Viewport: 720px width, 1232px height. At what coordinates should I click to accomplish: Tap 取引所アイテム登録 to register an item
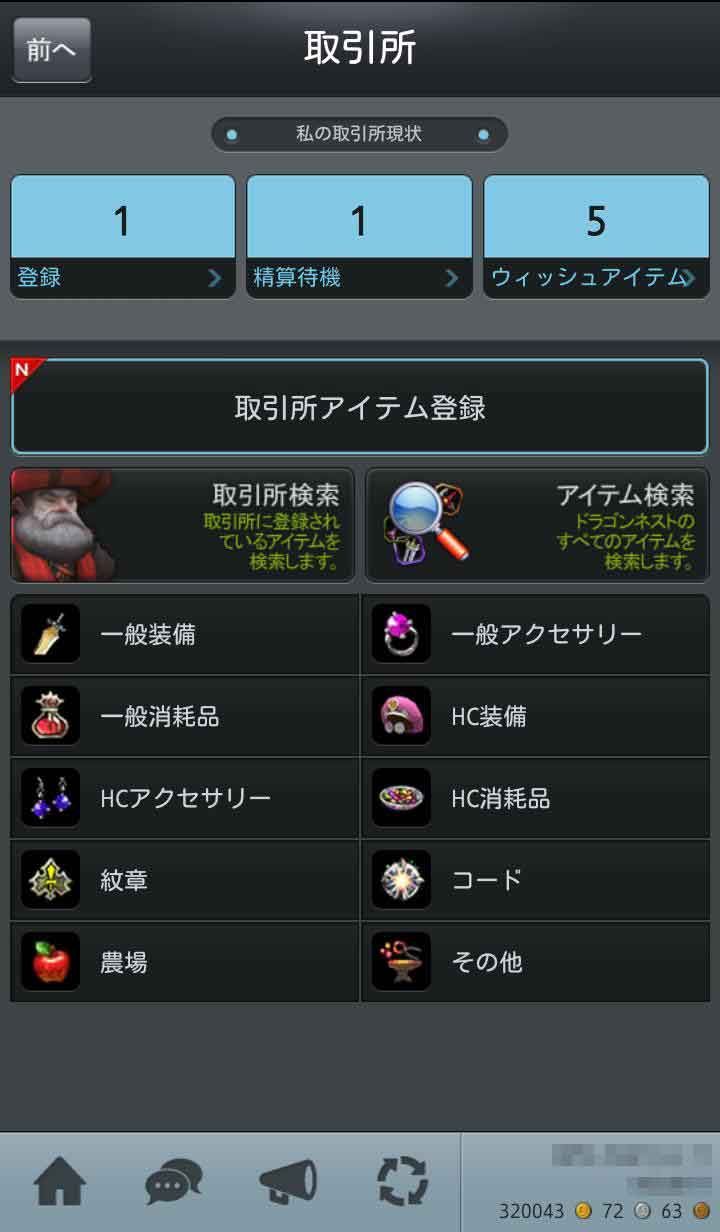[x=359, y=407]
